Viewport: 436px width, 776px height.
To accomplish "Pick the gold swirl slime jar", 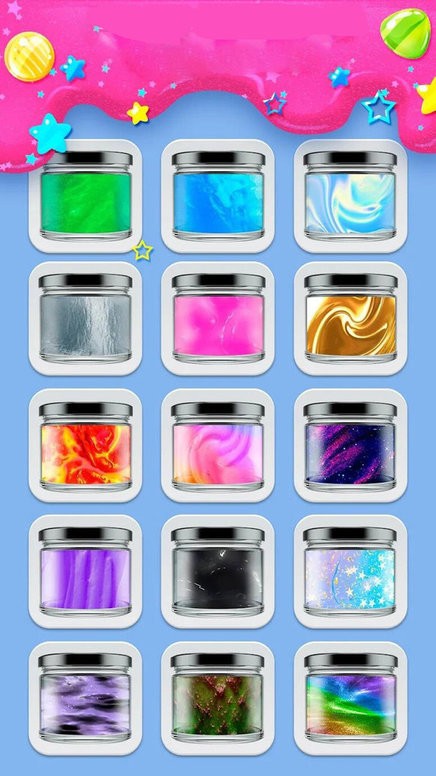I will click(x=350, y=318).
